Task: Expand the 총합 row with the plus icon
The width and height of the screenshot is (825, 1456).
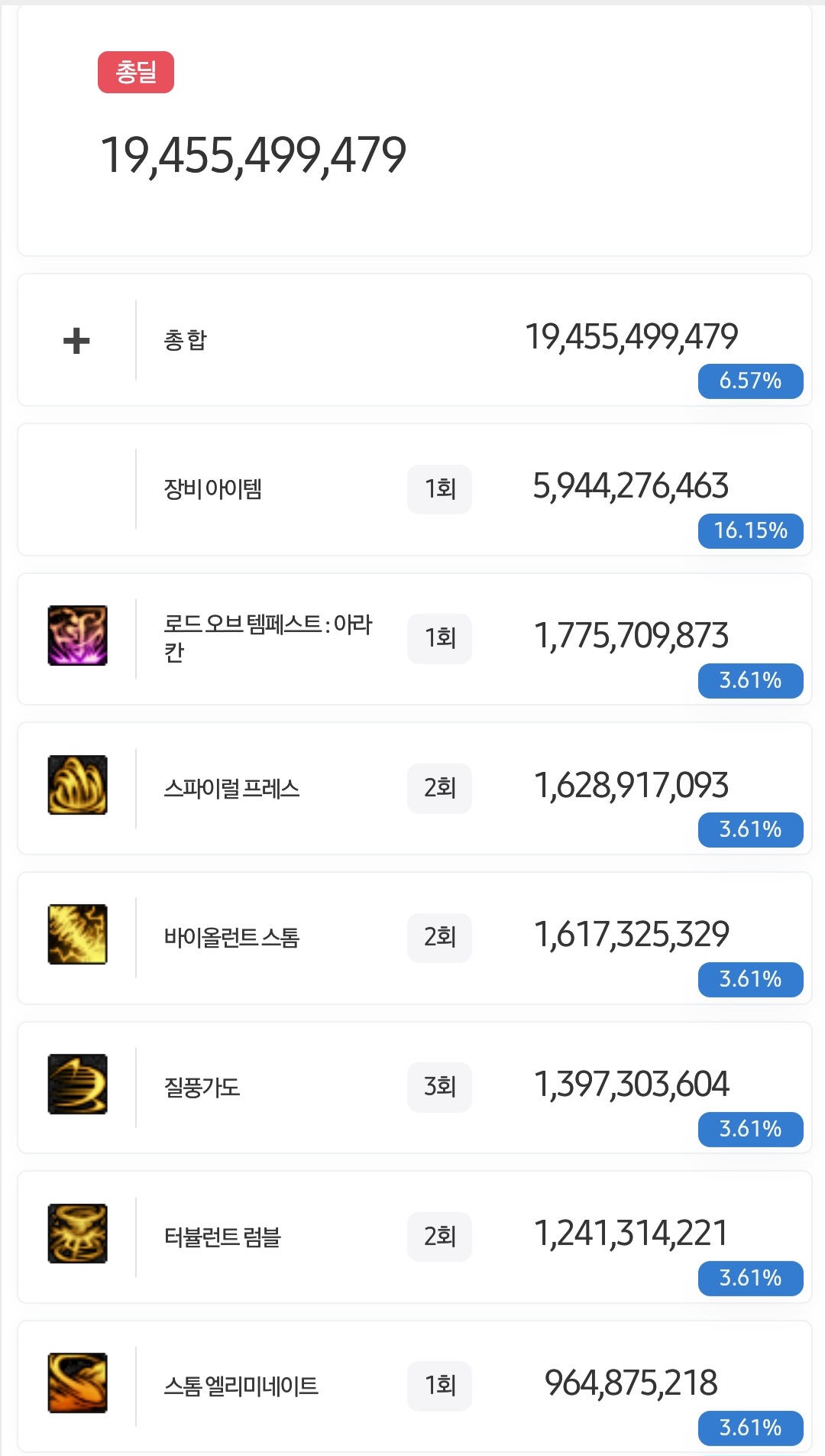Action: pyautogui.click(x=76, y=340)
